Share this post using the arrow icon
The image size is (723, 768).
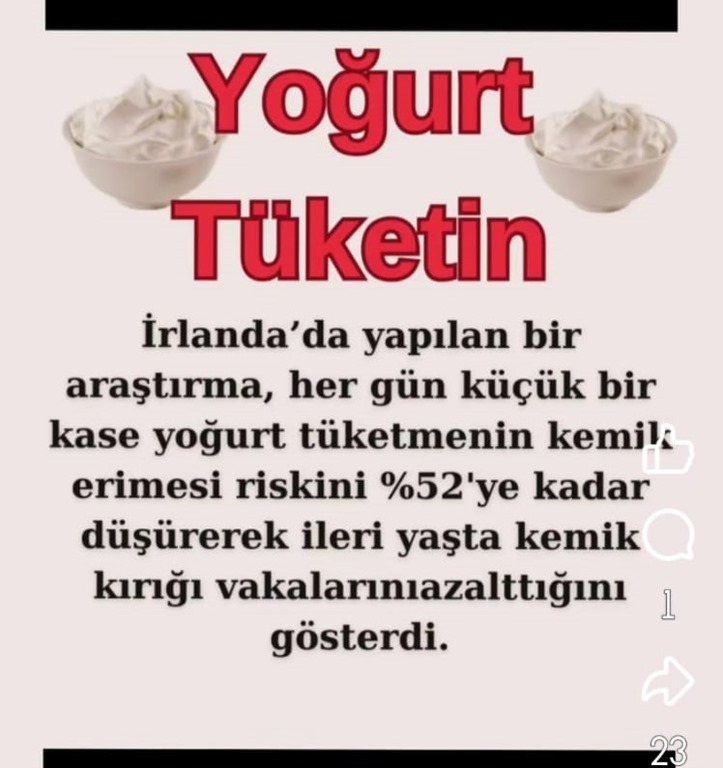pyautogui.click(x=667, y=683)
